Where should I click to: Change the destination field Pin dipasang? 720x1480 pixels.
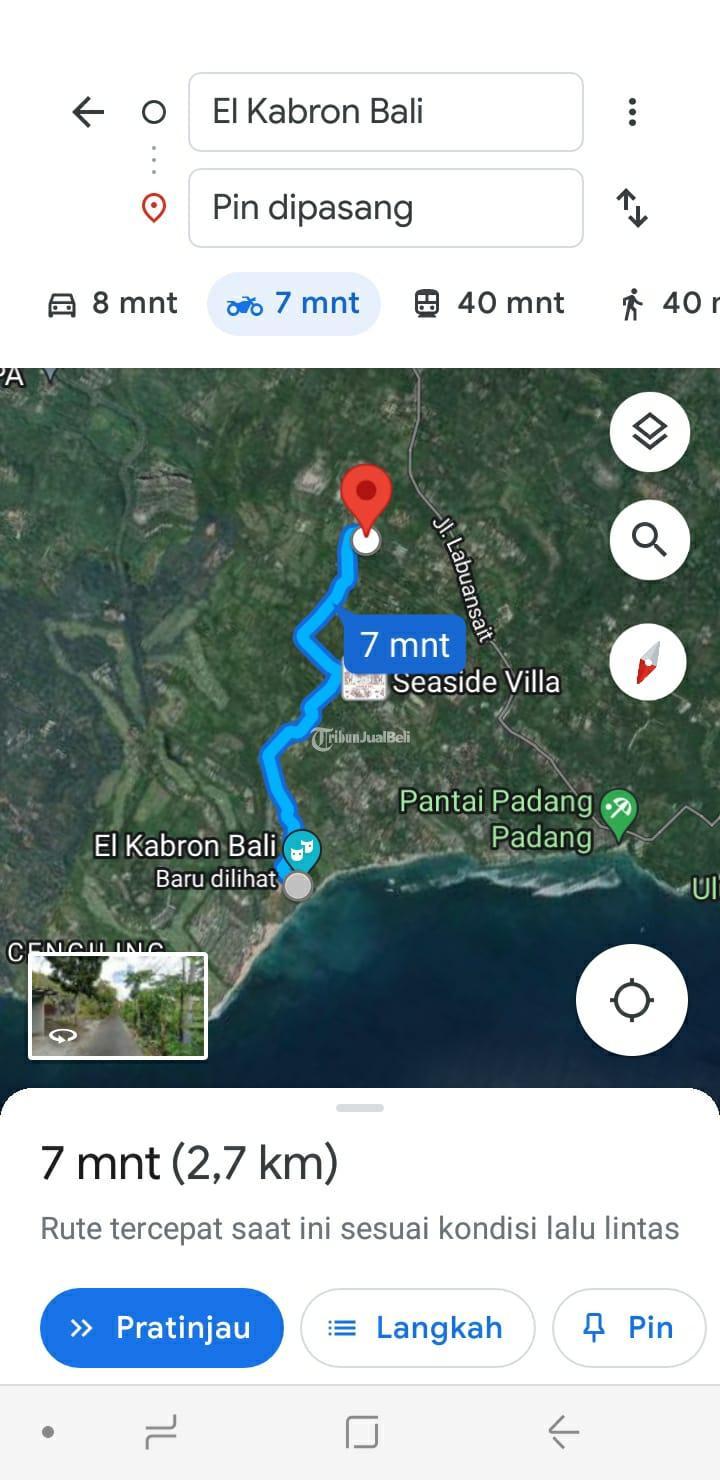[x=385, y=208]
